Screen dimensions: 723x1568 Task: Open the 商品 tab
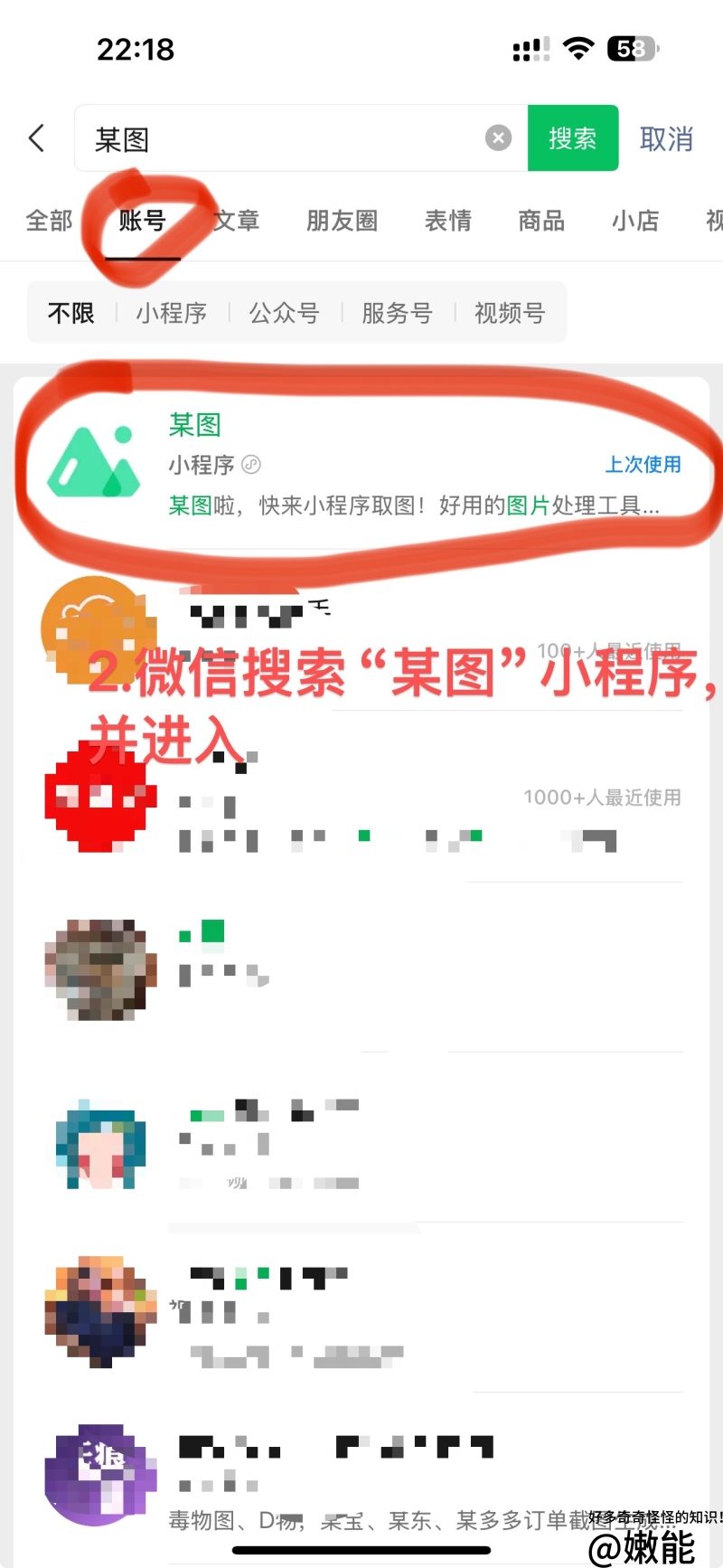click(x=541, y=221)
